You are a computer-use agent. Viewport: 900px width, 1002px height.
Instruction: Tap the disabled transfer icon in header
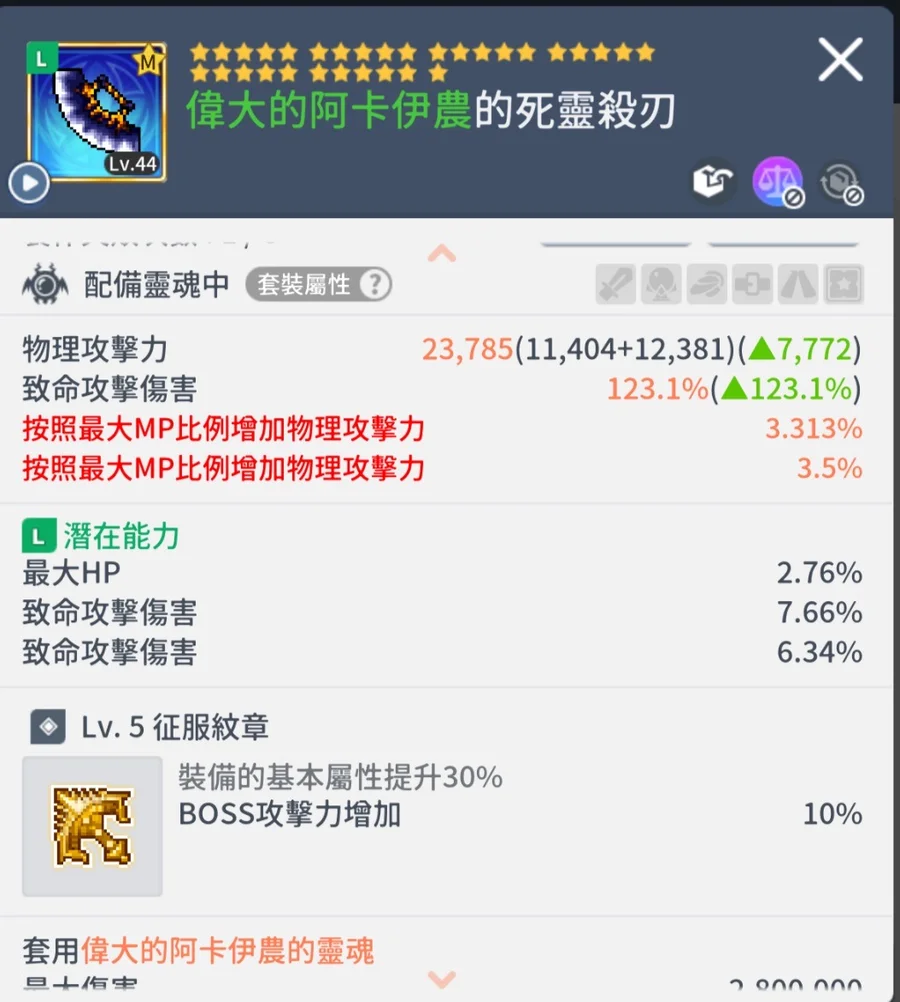pos(840,183)
